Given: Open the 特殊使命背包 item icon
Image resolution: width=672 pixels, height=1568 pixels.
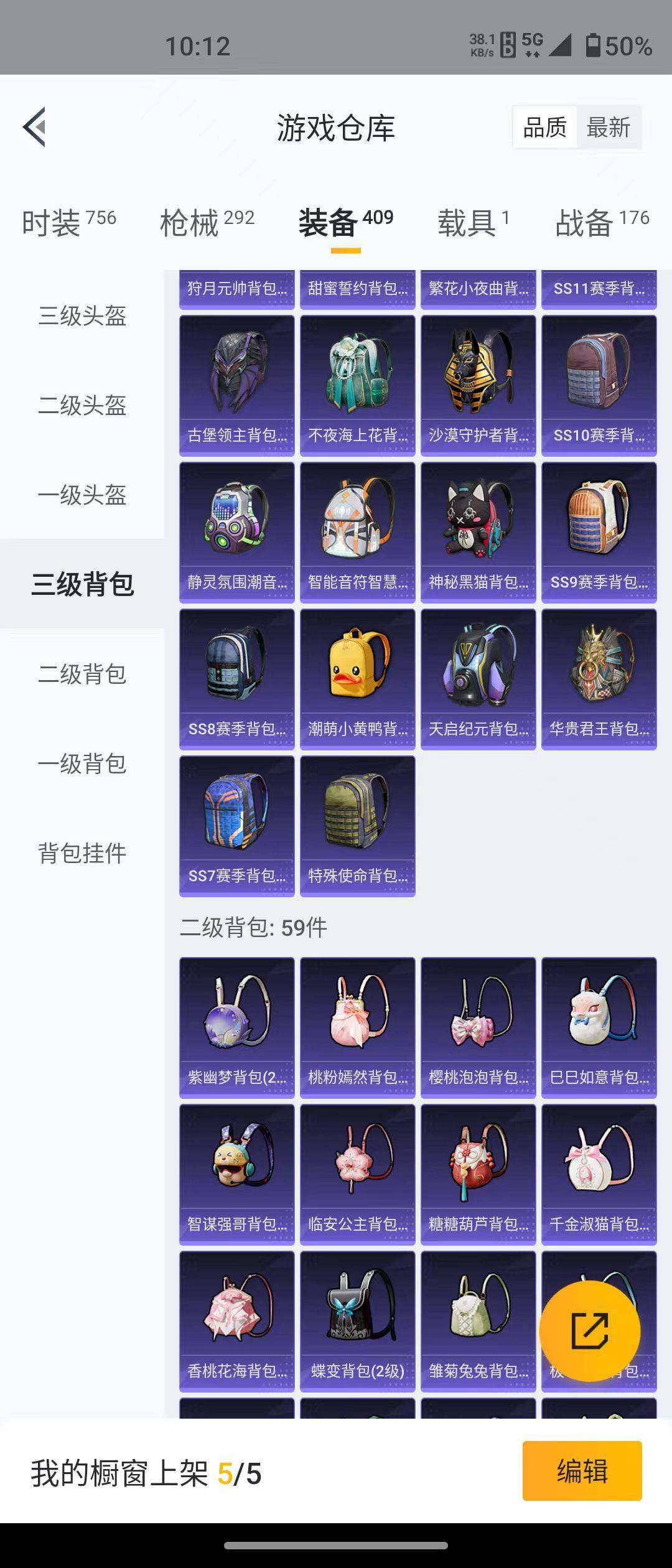Looking at the screenshot, I should (x=358, y=815).
